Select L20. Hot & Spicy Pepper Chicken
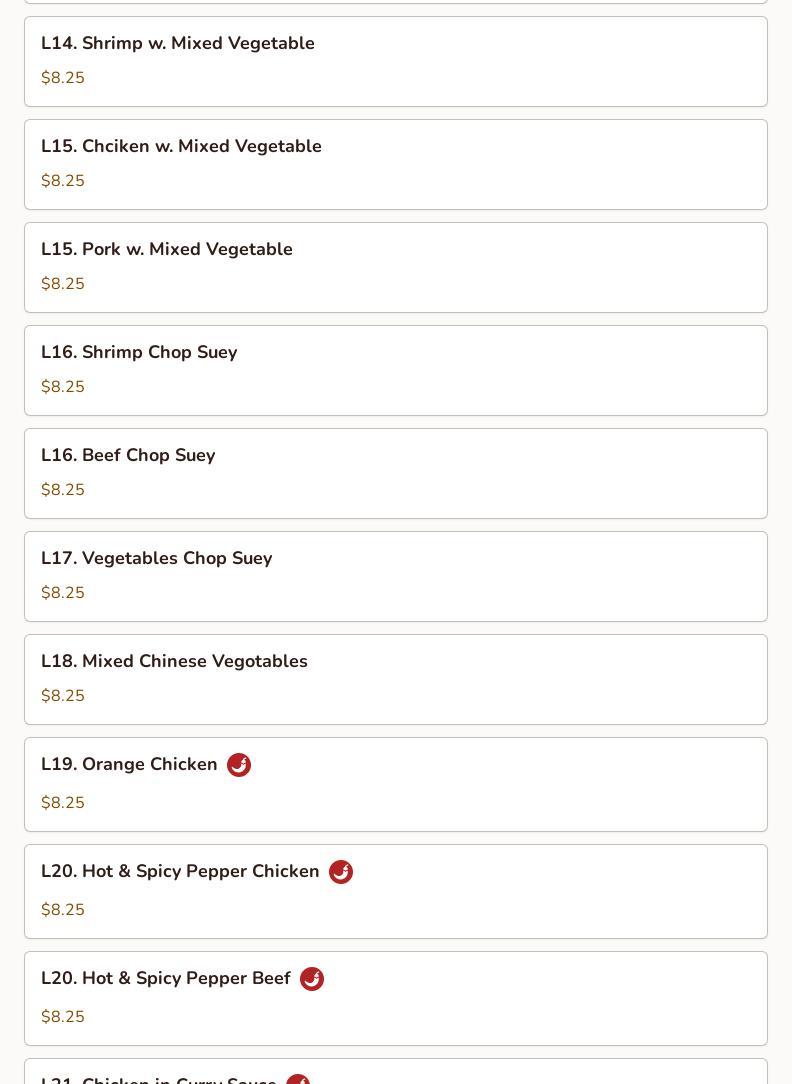 (395, 891)
